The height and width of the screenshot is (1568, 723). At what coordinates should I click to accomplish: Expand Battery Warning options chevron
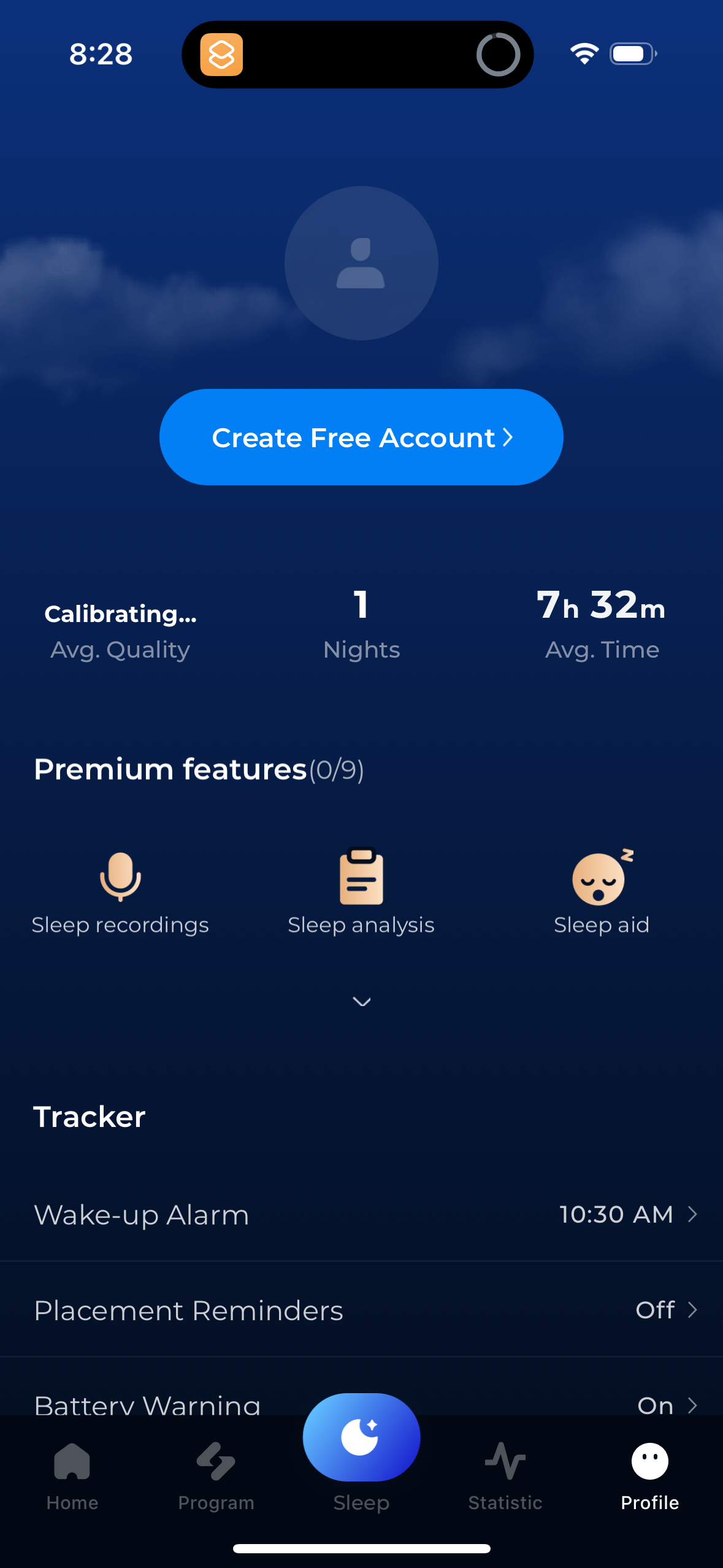click(693, 1405)
